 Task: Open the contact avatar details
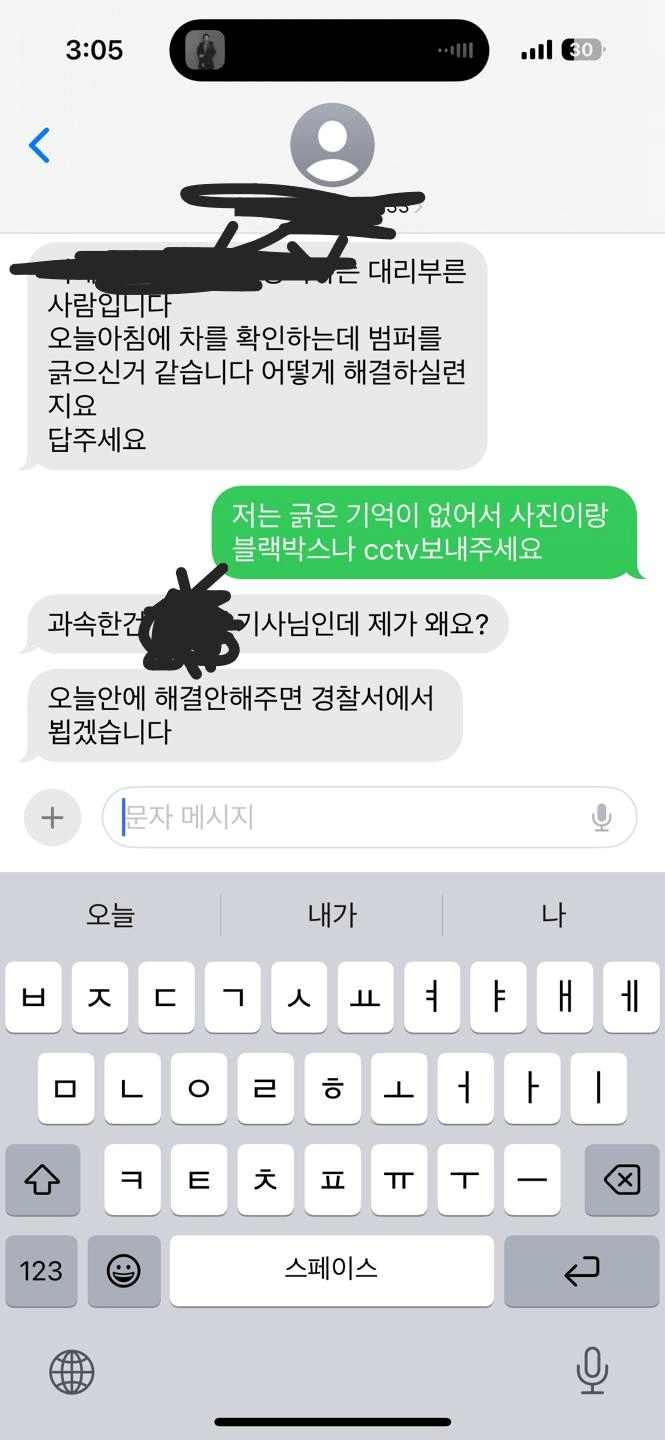(332, 144)
